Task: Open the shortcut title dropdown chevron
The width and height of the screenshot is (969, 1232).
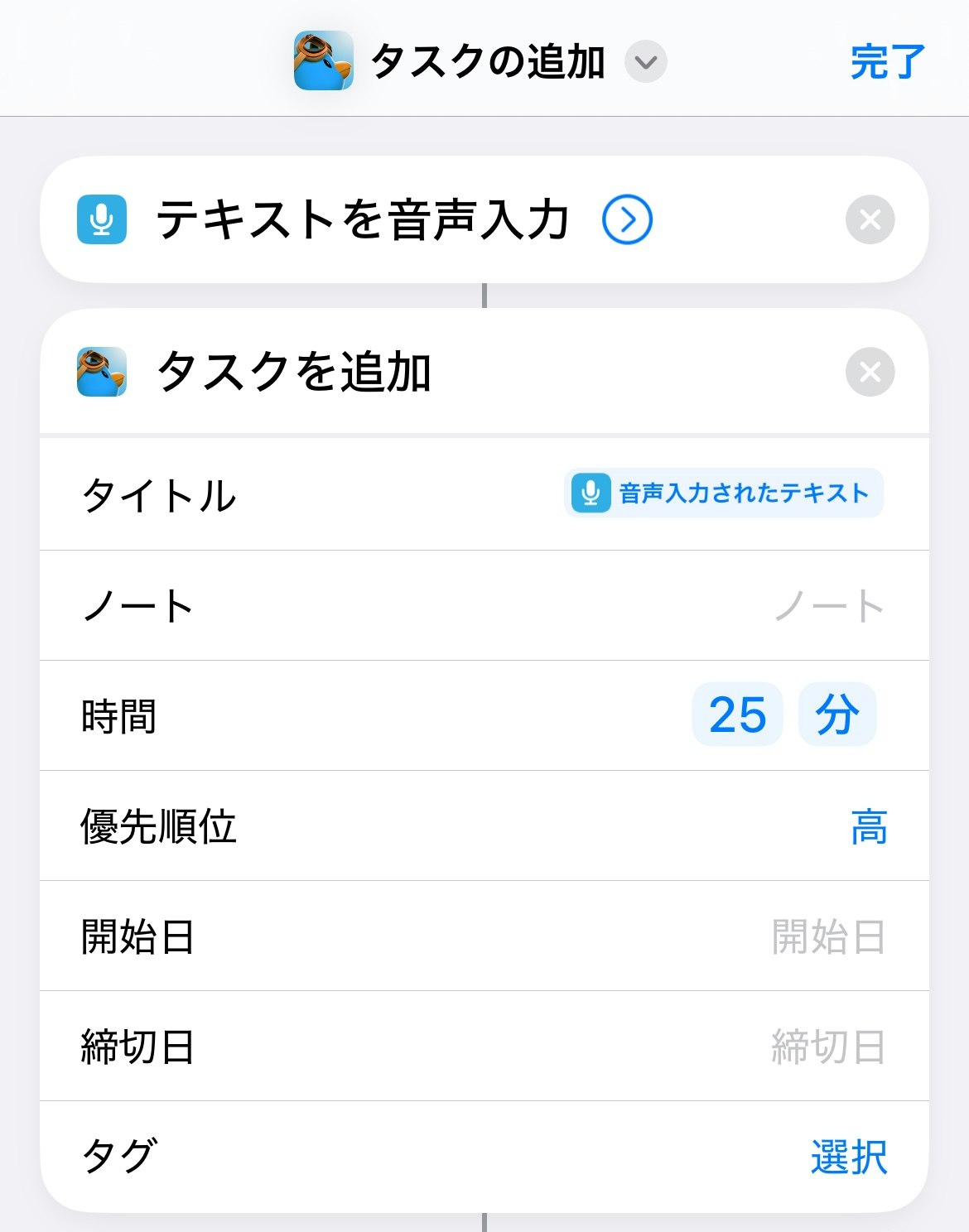Action: tap(646, 62)
